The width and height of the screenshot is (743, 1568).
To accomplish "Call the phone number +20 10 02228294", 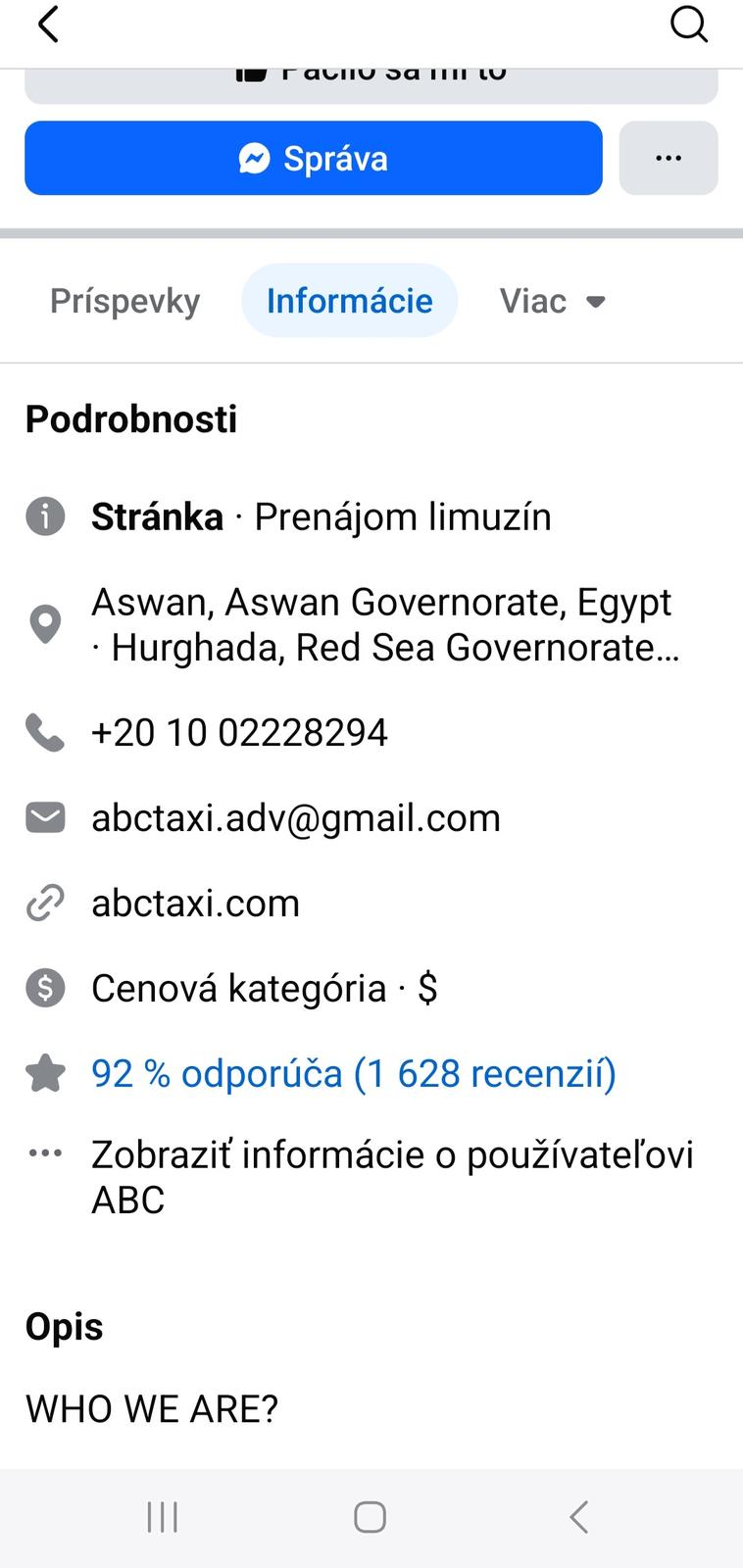I will (x=239, y=733).
